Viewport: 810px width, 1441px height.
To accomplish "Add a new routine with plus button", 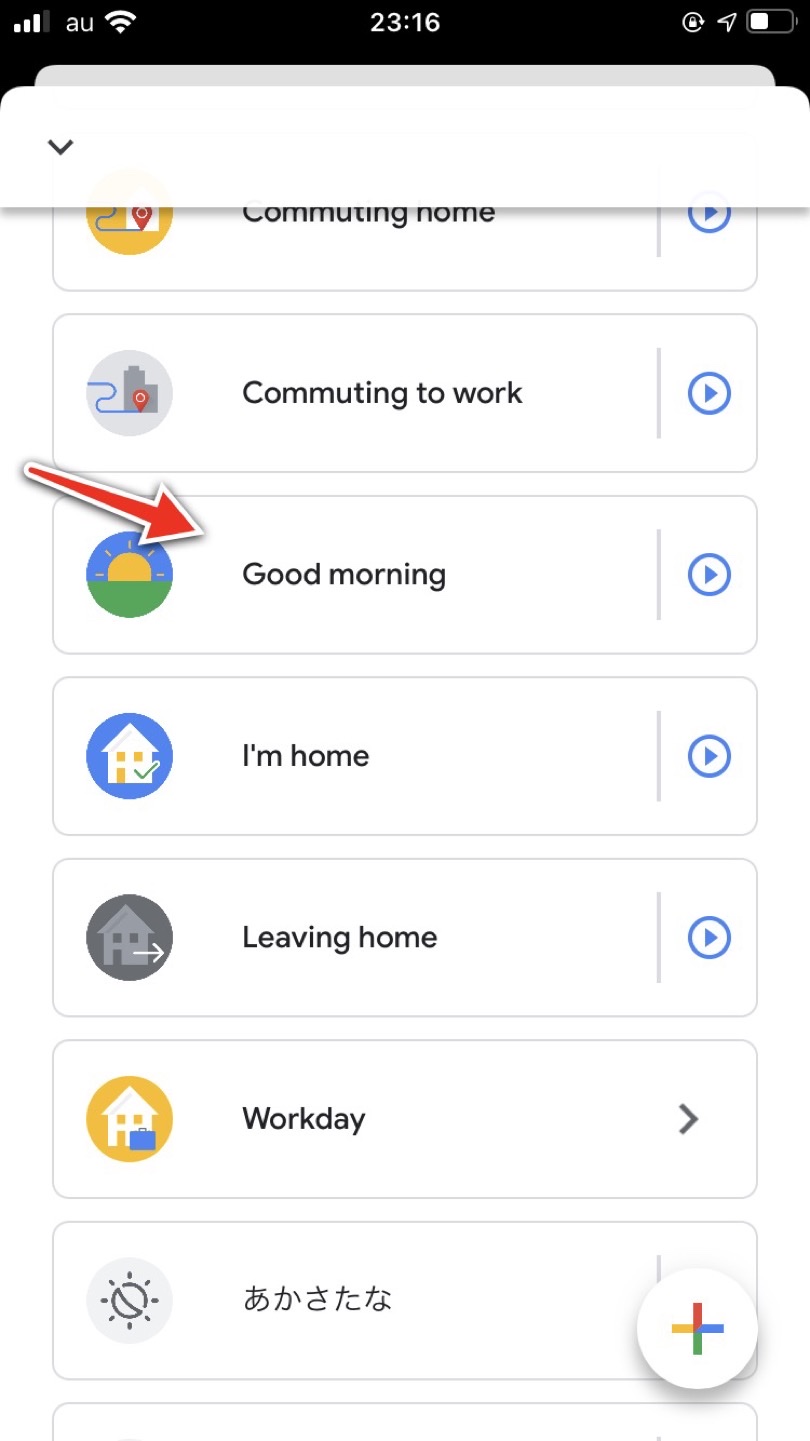I will pos(697,1329).
